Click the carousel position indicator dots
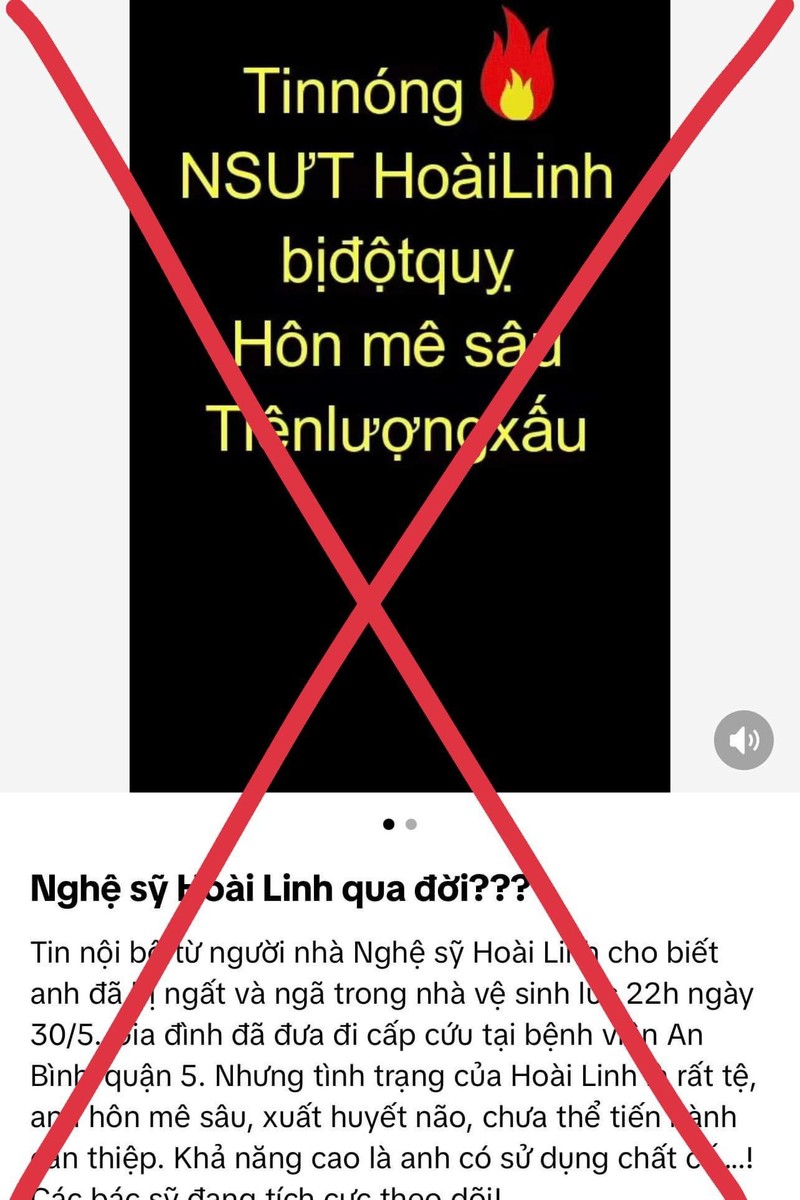 coord(400,826)
